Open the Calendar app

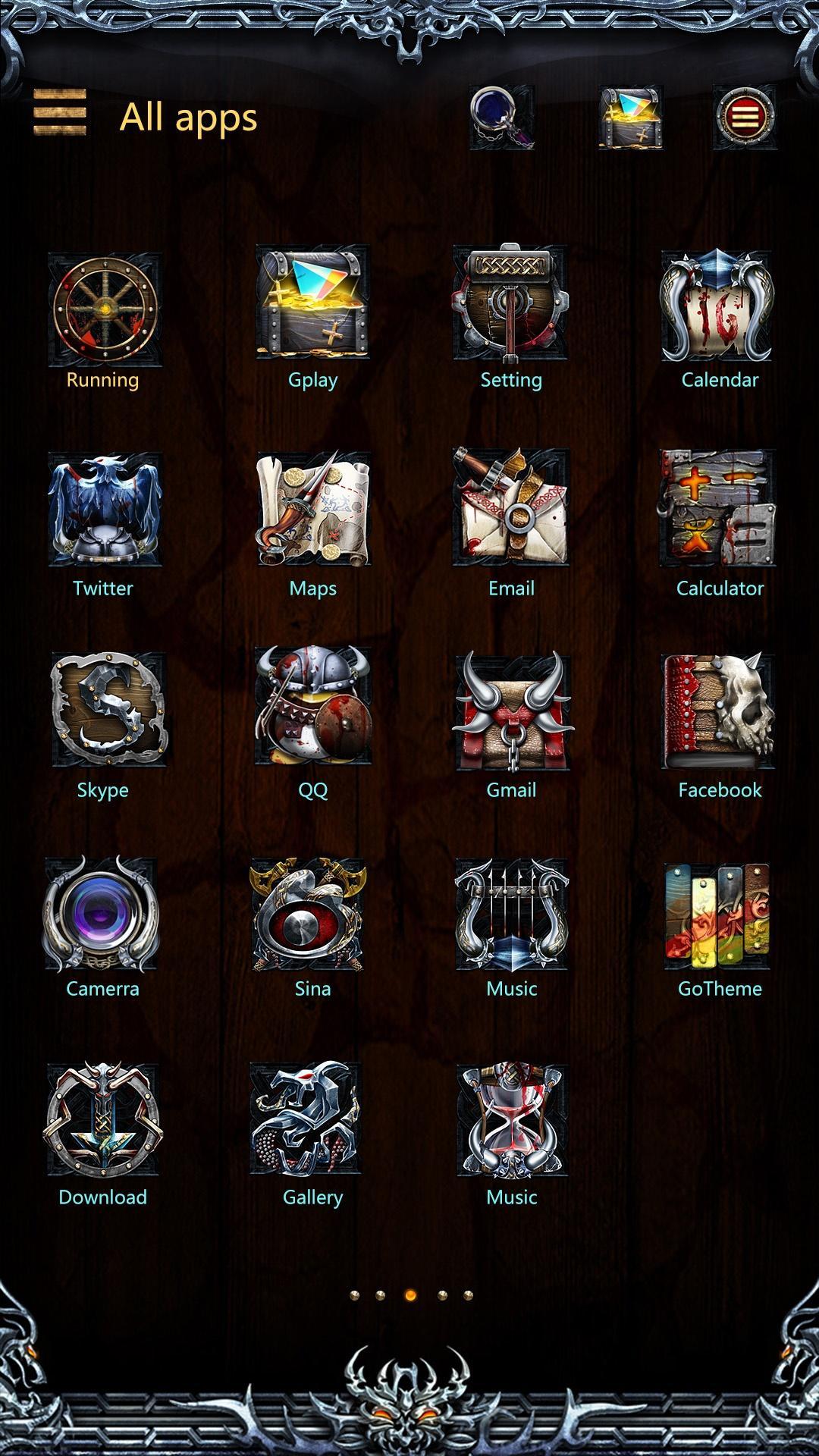click(x=719, y=306)
